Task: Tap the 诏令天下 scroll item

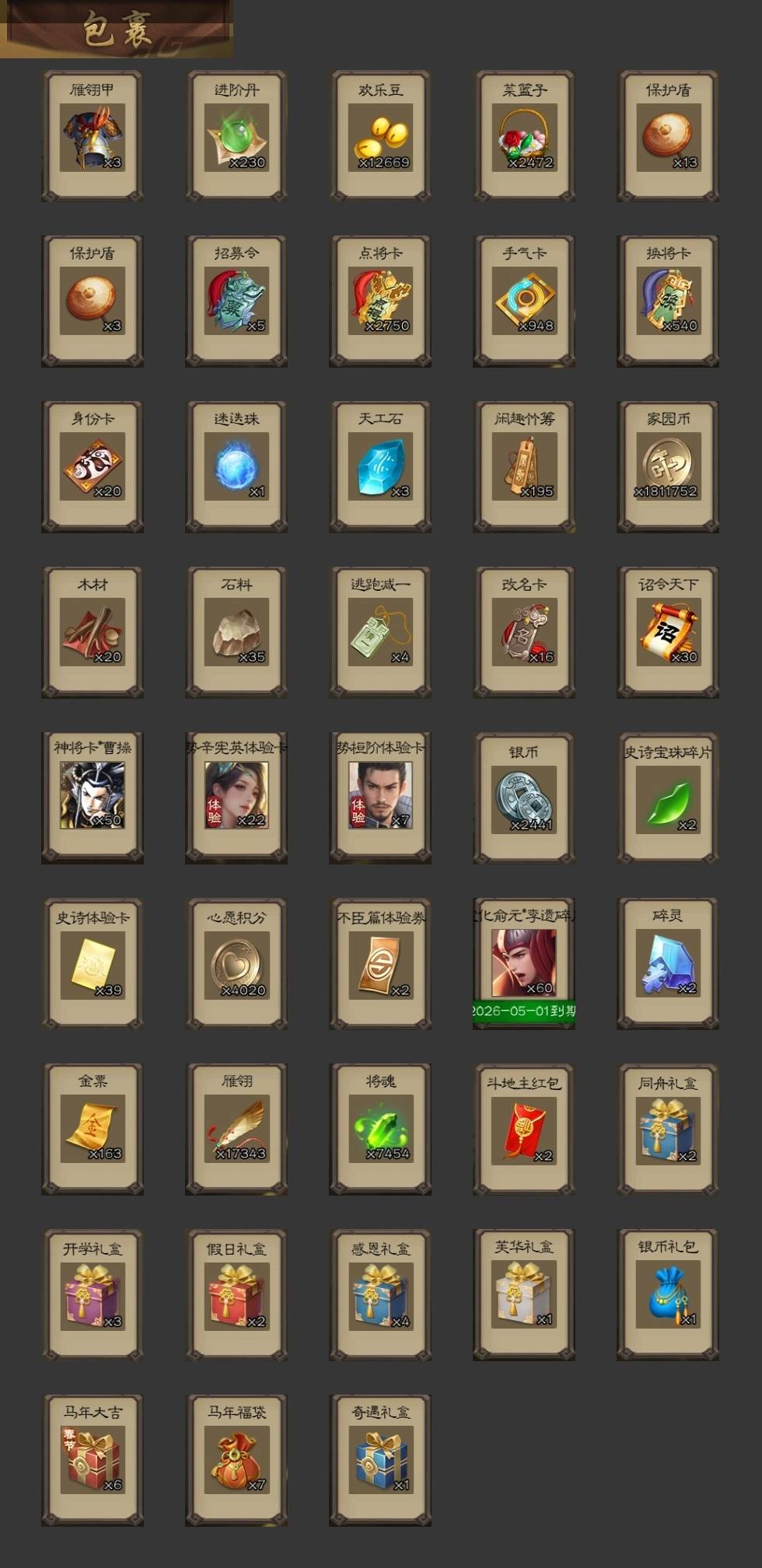Action: point(668,632)
